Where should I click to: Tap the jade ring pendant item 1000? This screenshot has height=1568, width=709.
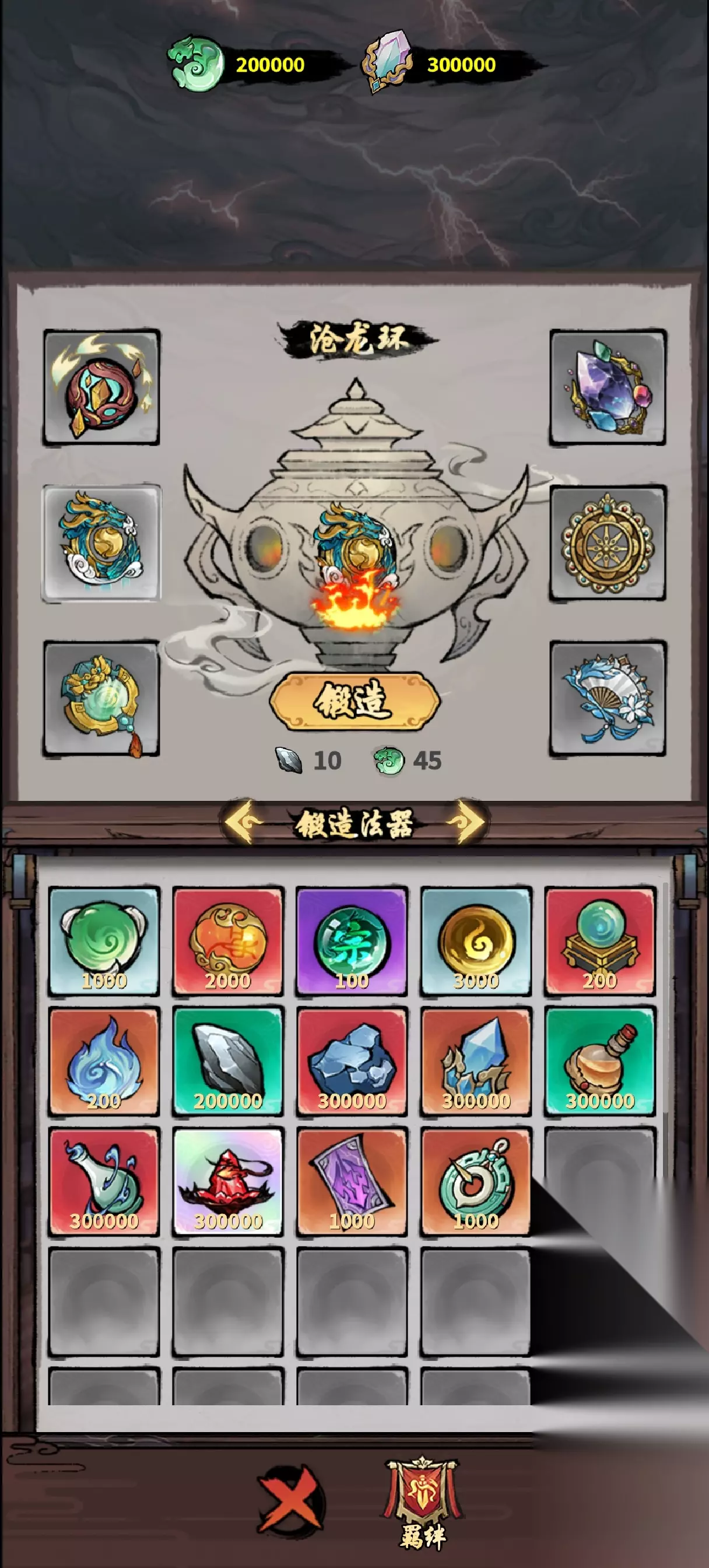476,1181
